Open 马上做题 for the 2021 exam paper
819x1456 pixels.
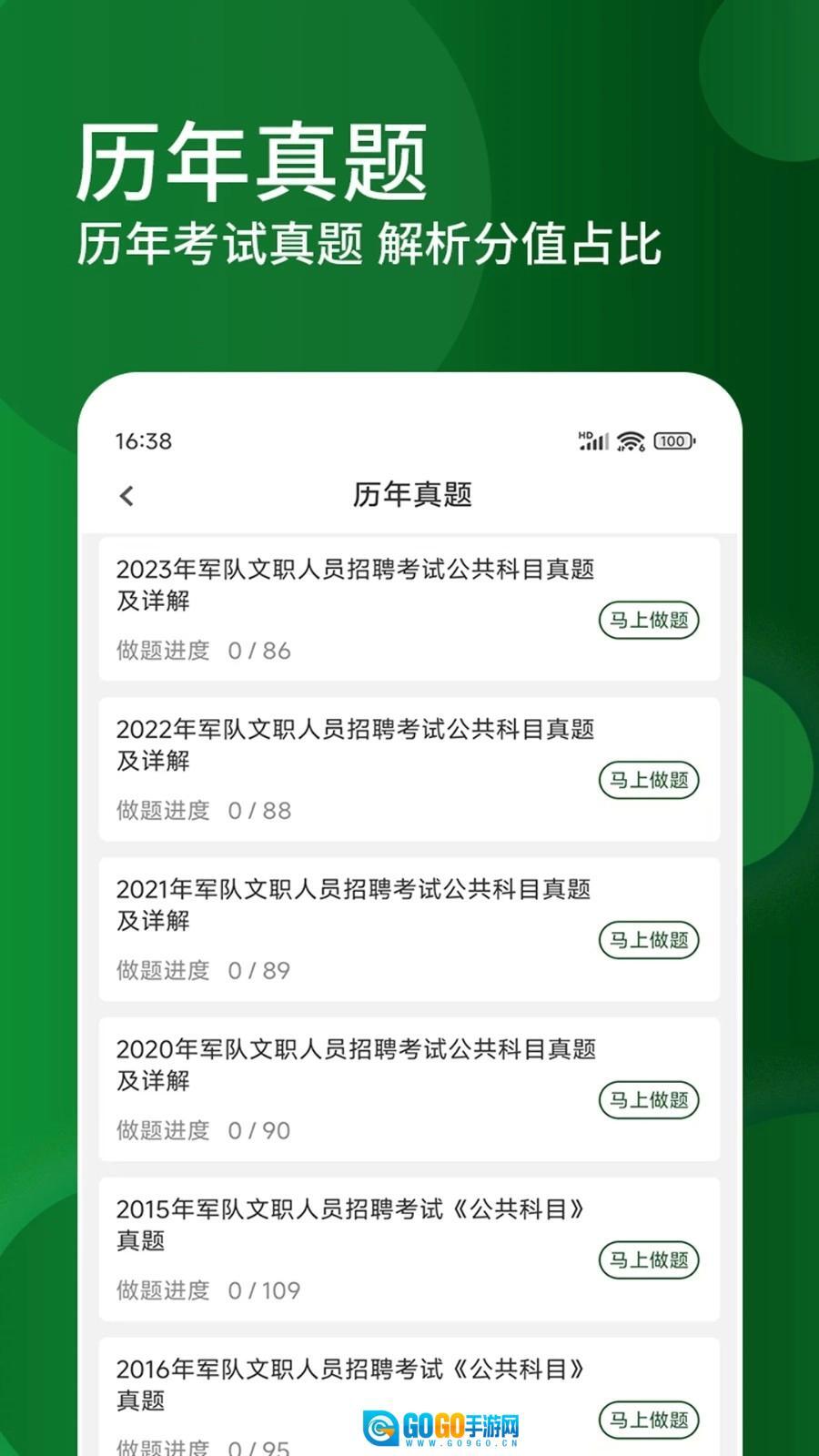click(x=649, y=941)
